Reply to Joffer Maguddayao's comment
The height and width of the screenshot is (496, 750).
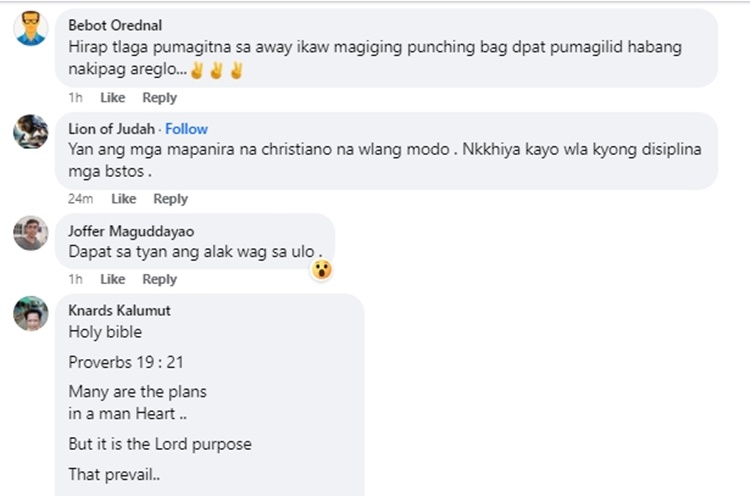(x=159, y=279)
